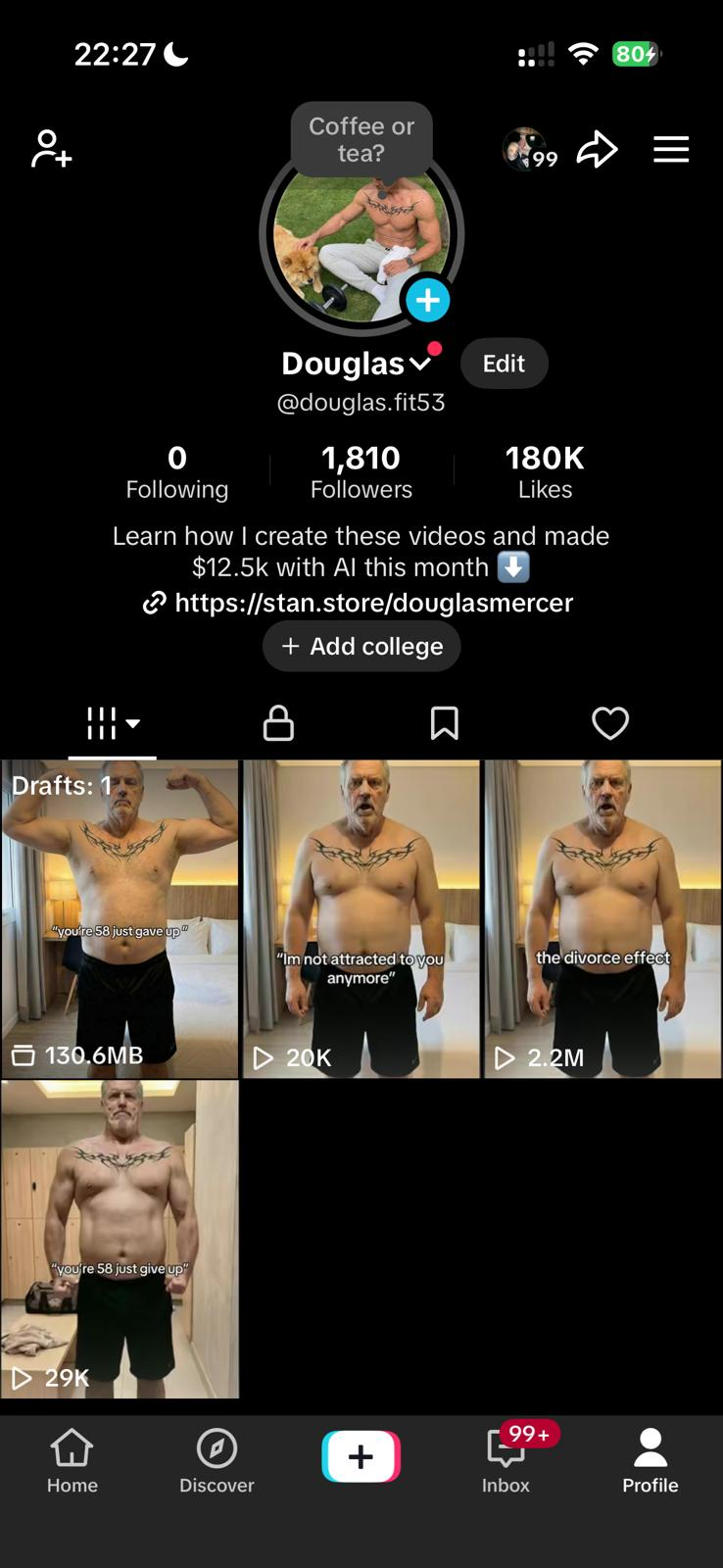Open profile views with 99 badge
Viewport: 723px width, 1568px height.
click(x=529, y=150)
